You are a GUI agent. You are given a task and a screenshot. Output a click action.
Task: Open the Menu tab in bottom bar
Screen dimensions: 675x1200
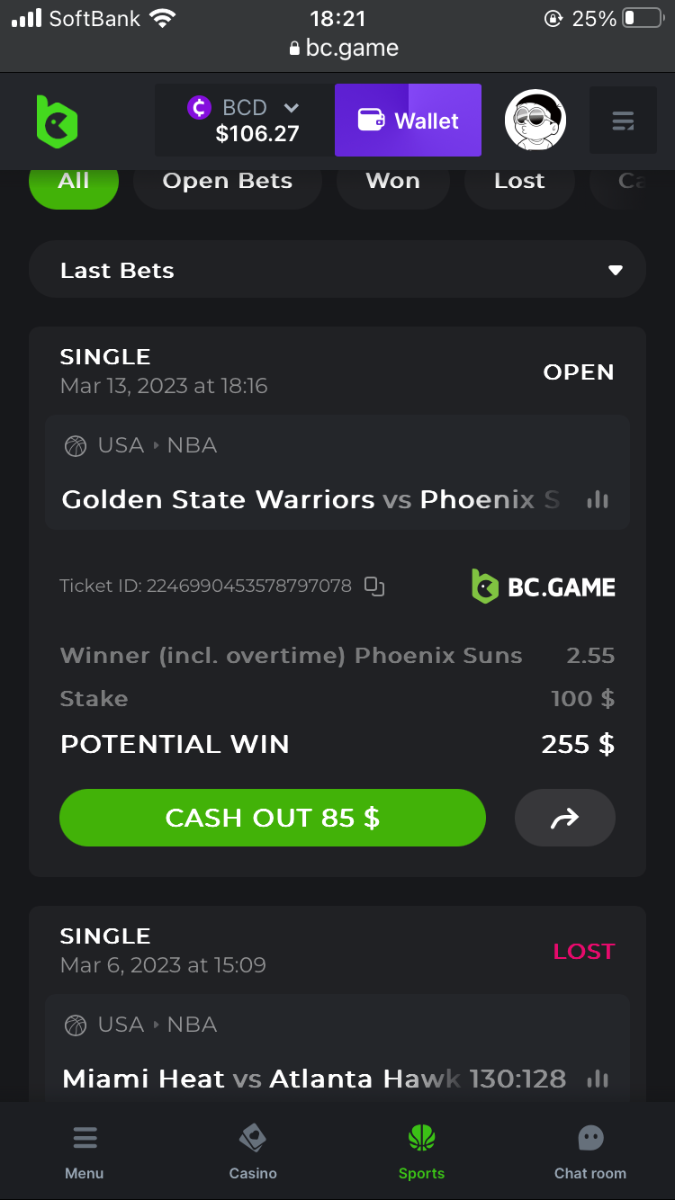[84, 1151]
